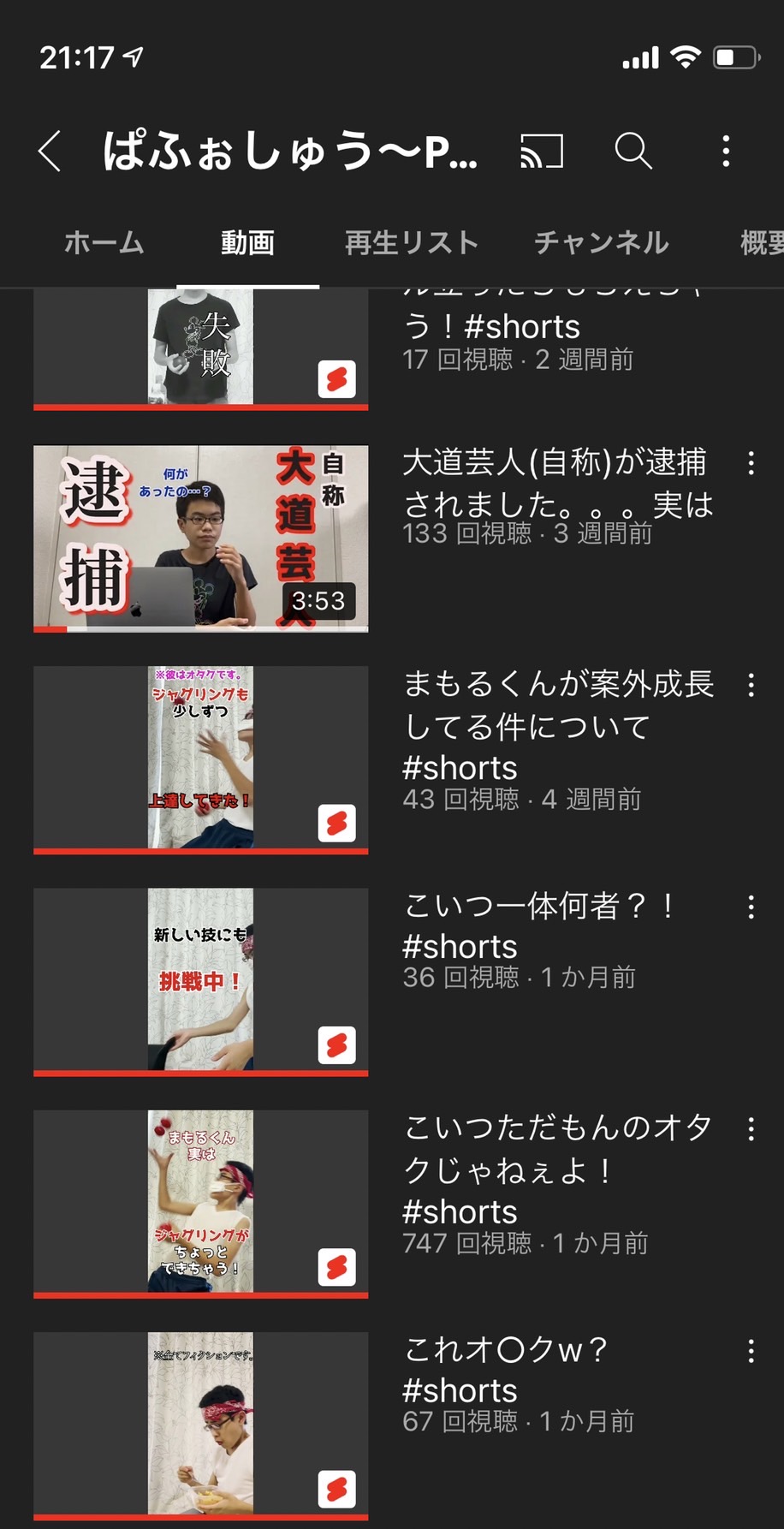Play the 大道芸人(自称)が逮捕されました video
This screenshot has height=1529, width=784.
click(x=200, y=538)
